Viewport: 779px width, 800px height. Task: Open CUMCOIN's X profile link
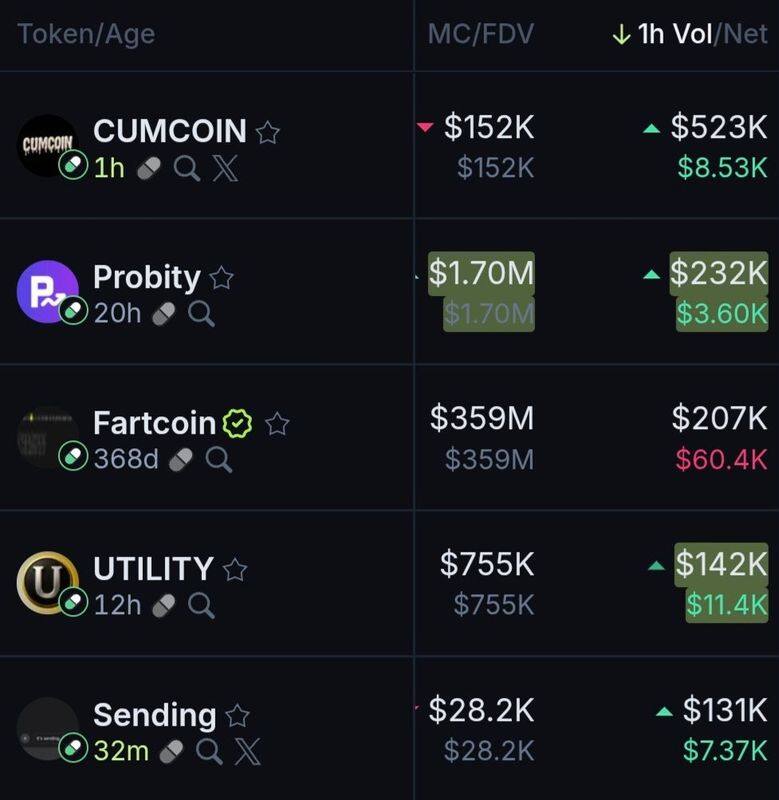[226, 167]
